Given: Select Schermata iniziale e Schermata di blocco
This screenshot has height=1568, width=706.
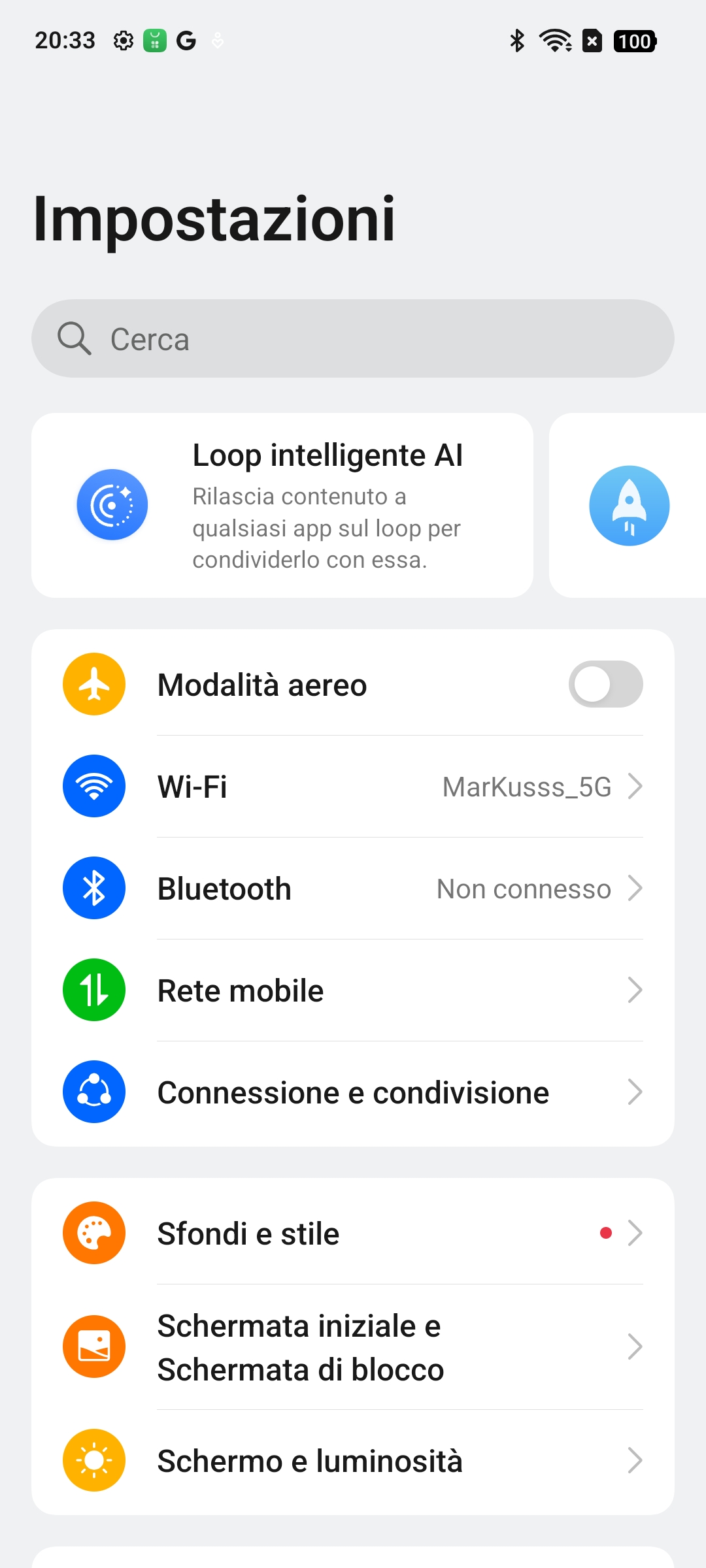Looking at the screenshot, I should (x=353, y=1347).
